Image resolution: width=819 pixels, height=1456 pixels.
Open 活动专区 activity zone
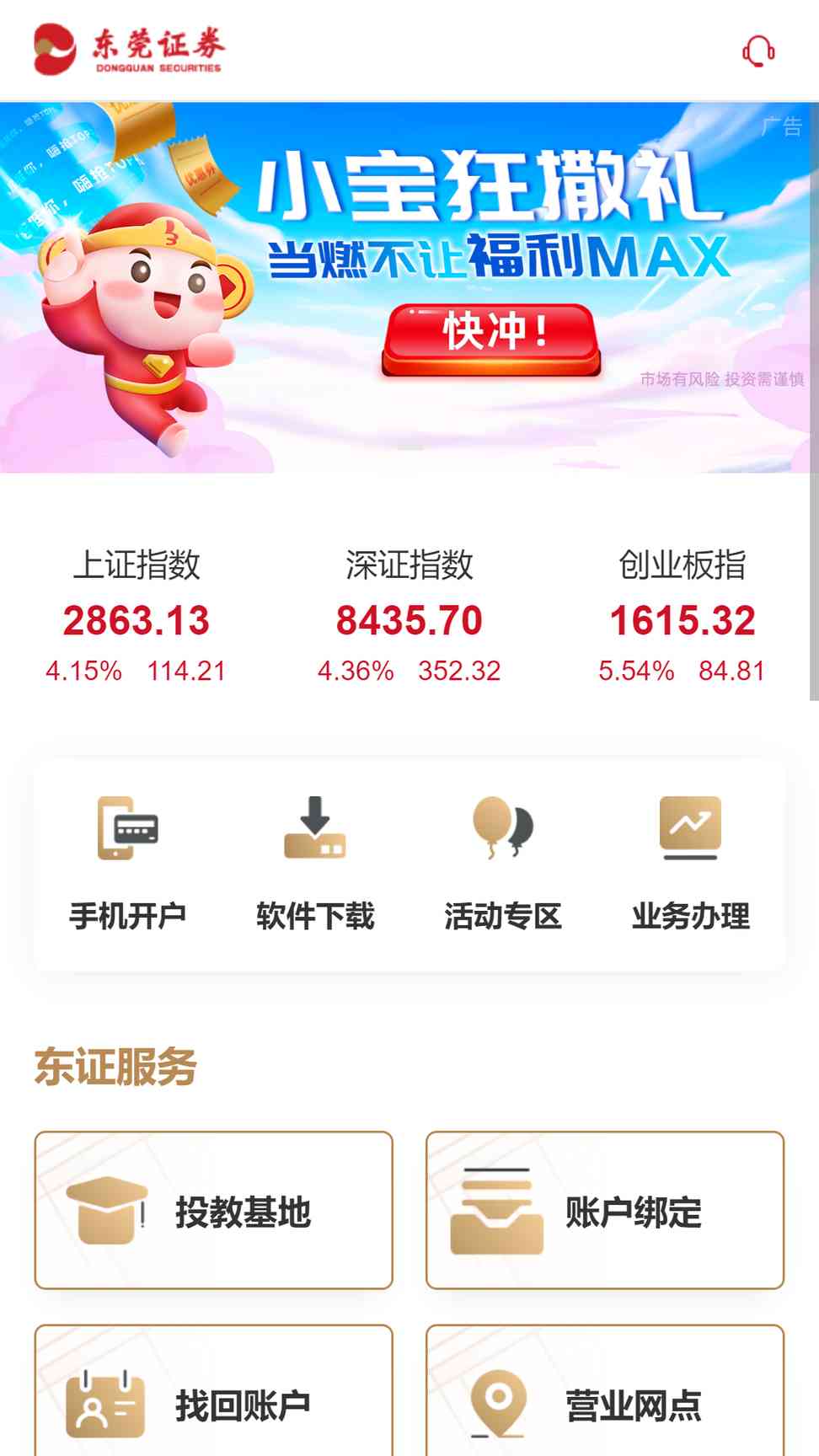503,864
